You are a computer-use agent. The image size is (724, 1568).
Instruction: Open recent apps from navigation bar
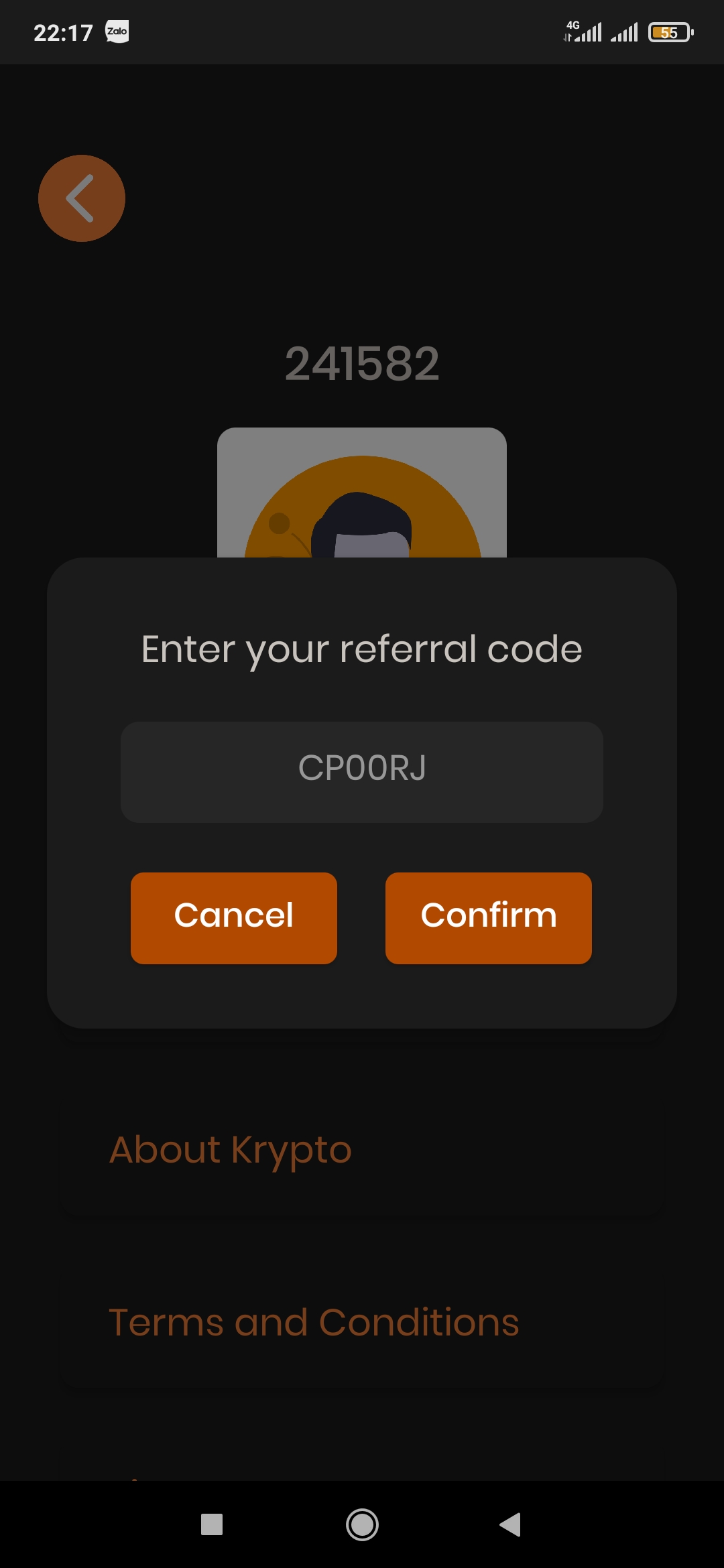coord(212,1524)
